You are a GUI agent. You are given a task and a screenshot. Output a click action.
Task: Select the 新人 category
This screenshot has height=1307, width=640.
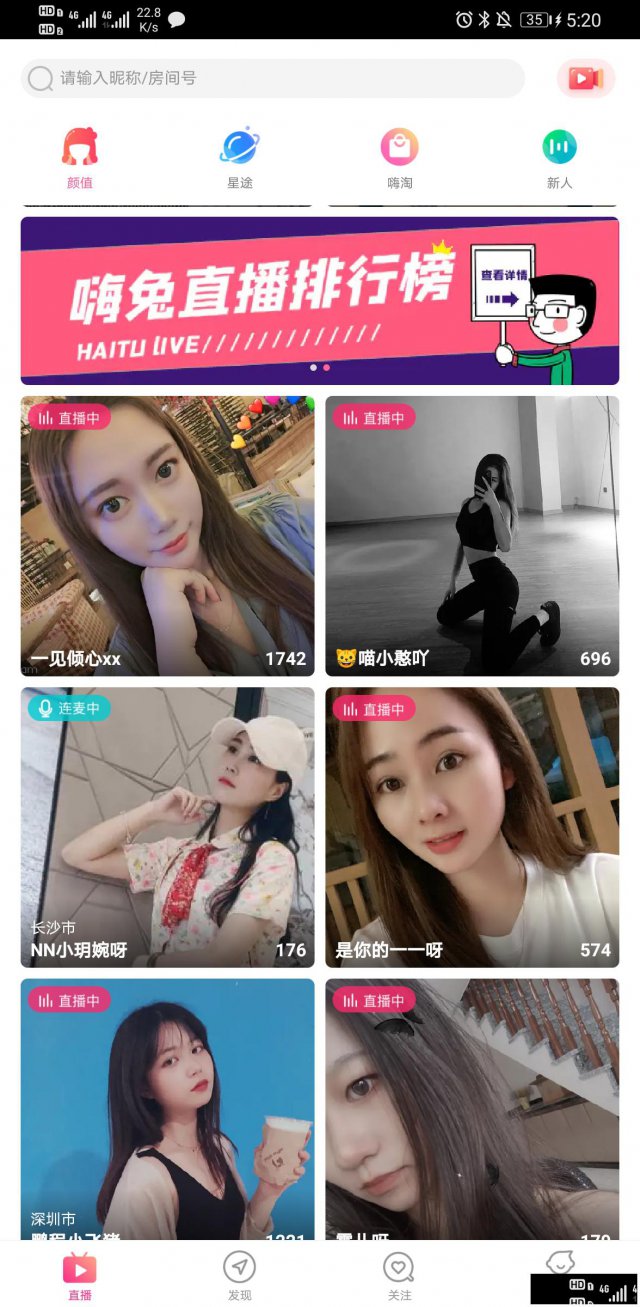[x=559, y=158]
